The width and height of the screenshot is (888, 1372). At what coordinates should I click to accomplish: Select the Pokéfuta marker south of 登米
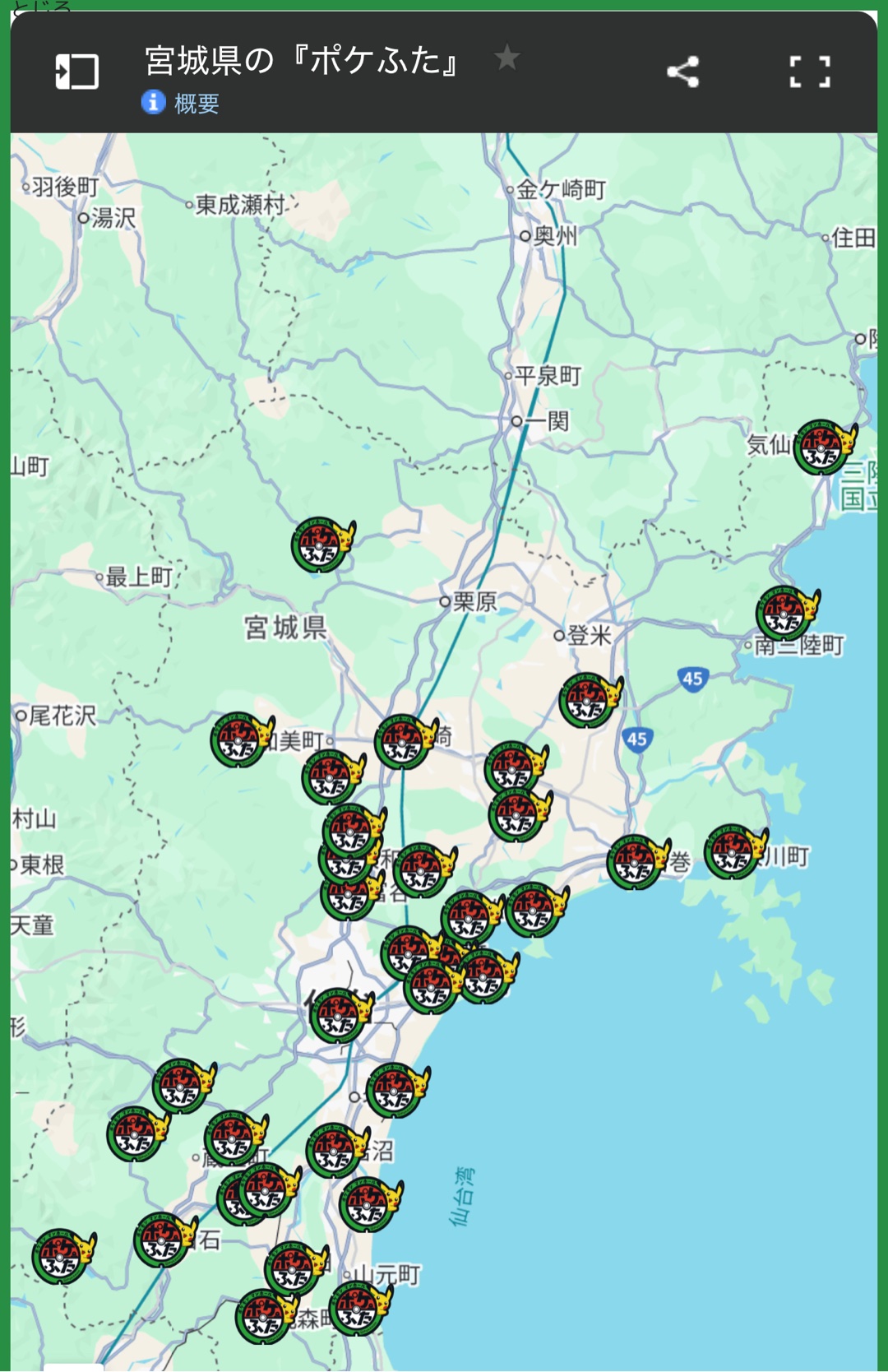tap(589, 701)
